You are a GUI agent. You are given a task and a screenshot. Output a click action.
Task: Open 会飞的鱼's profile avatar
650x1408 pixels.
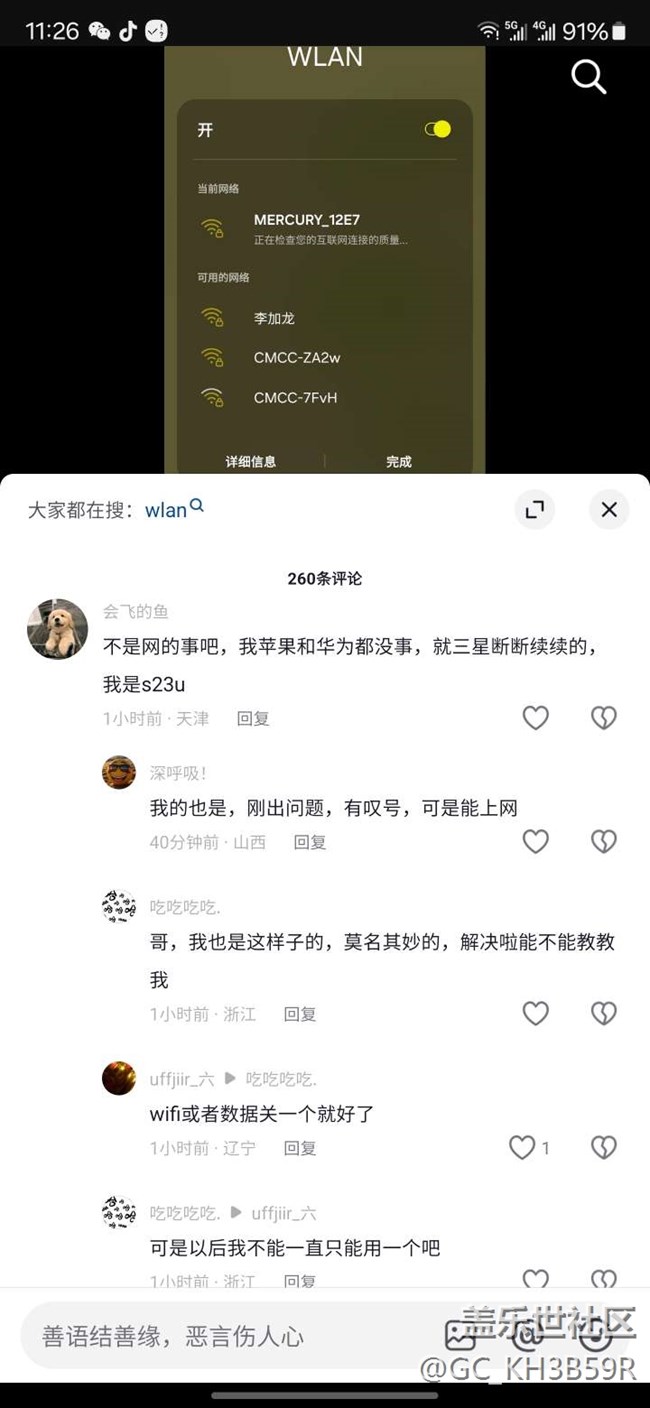57,629
